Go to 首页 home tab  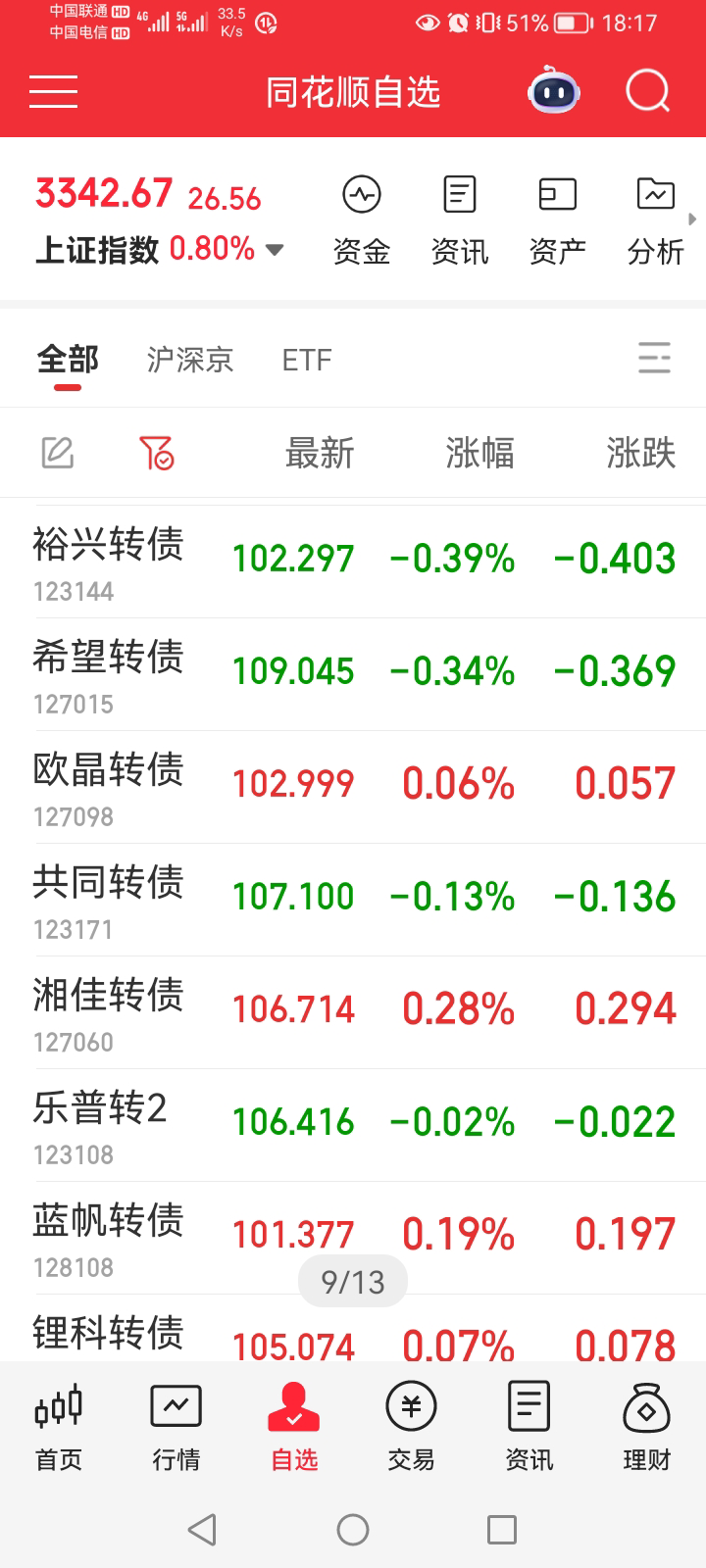[59, 1427]
